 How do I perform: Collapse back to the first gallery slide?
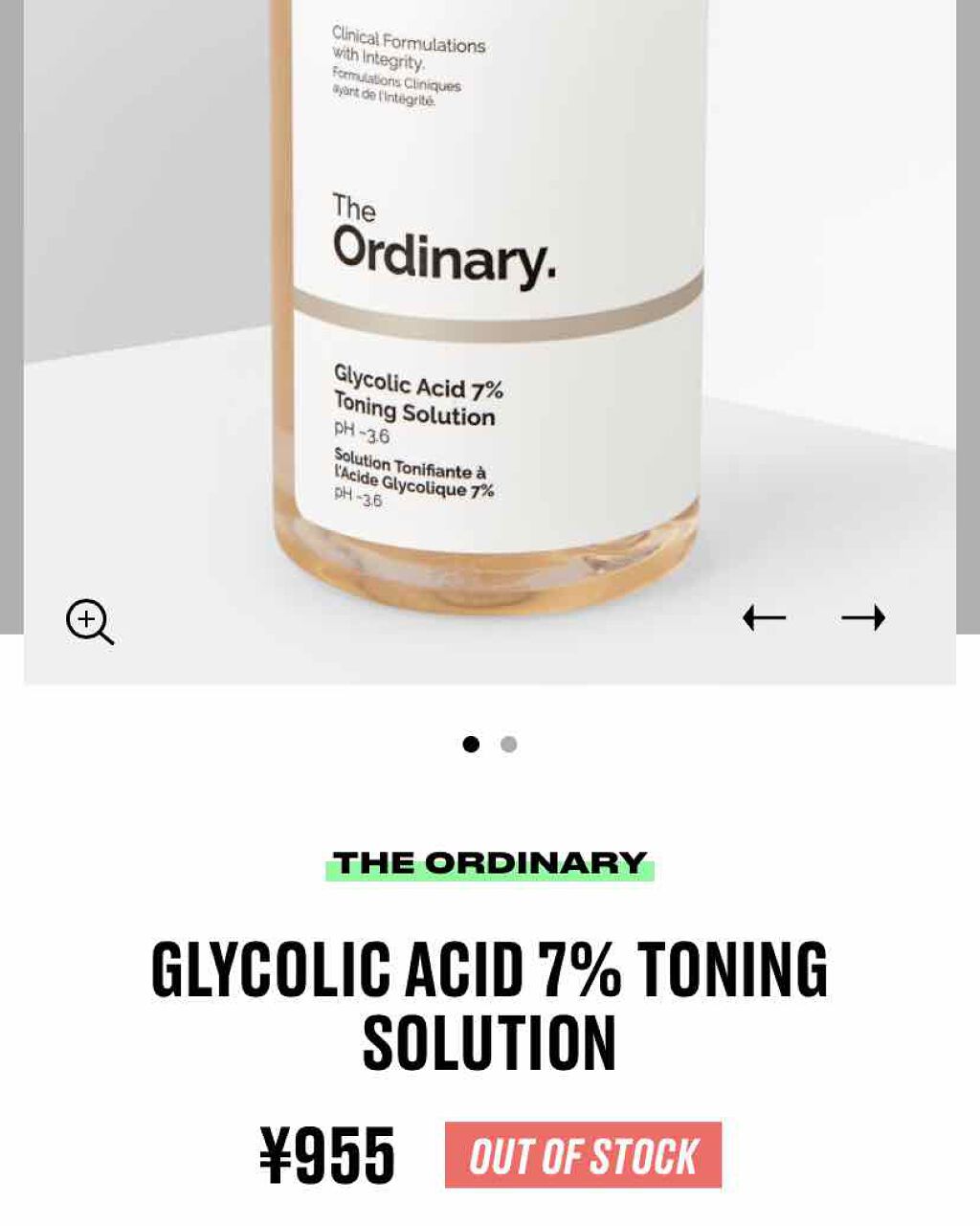(472, 744)
